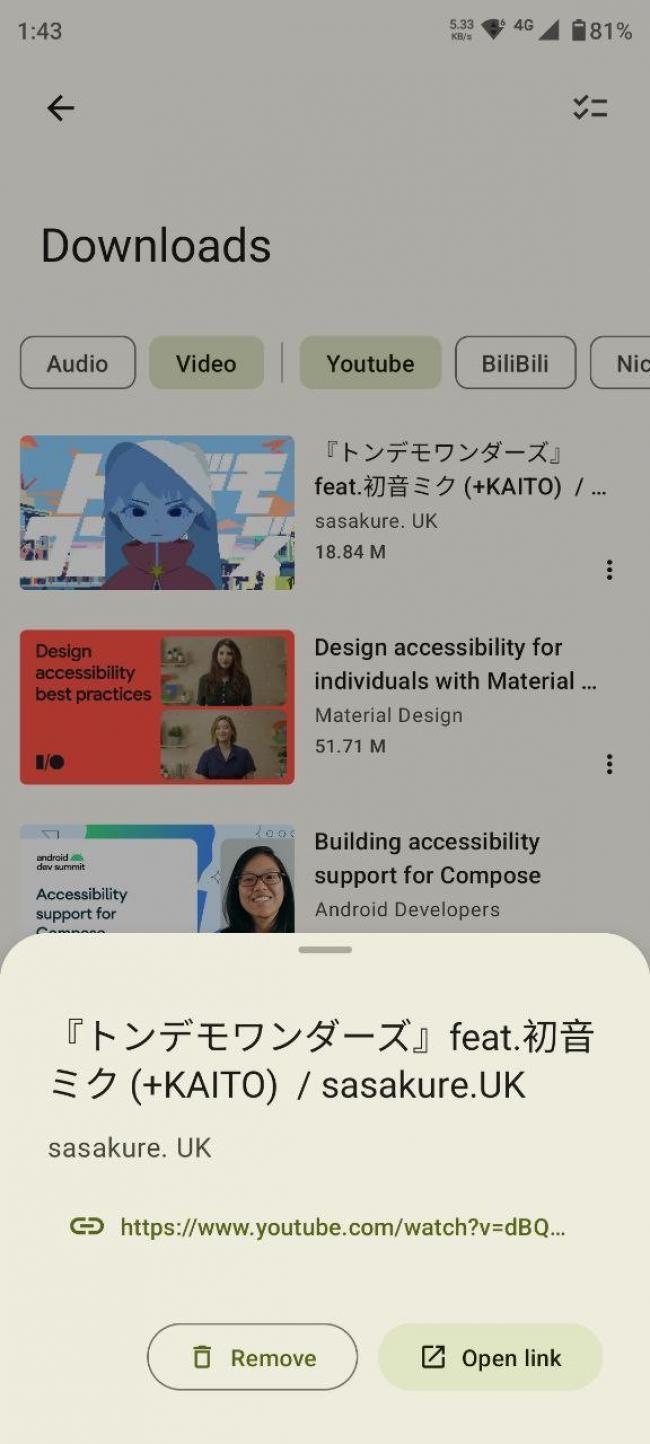This screenshot has height=1444, width=650.
Task: Select the Audio filter chip
Action: pos(77,363)
